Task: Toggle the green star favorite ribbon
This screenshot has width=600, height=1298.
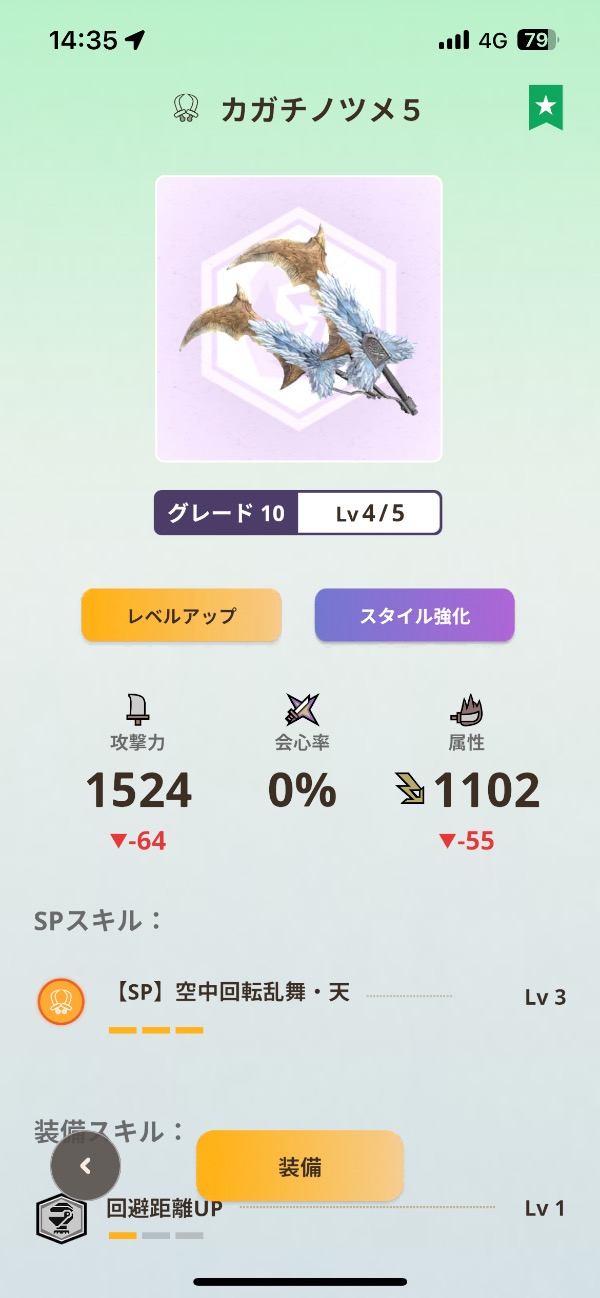Action: coord(546,107)
